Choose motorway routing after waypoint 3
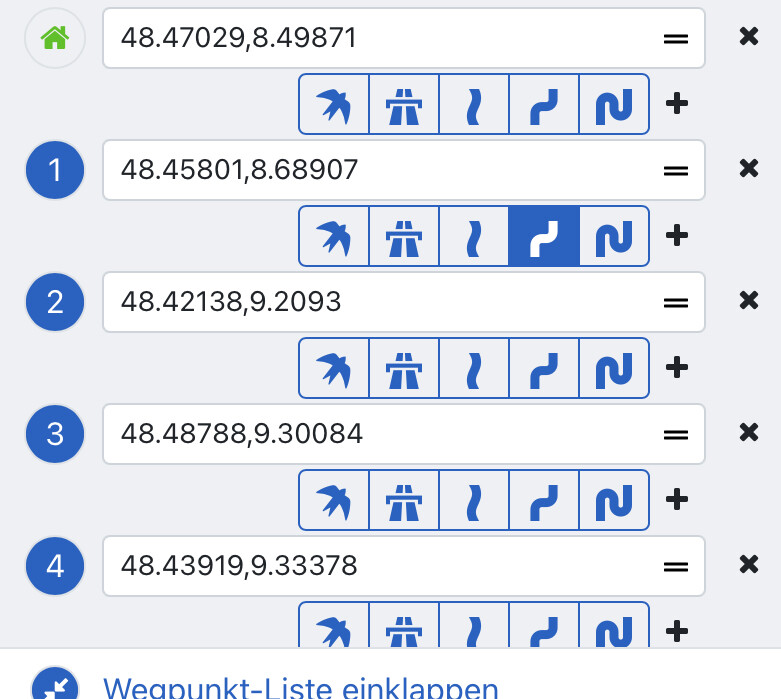 tap(404, 499)
